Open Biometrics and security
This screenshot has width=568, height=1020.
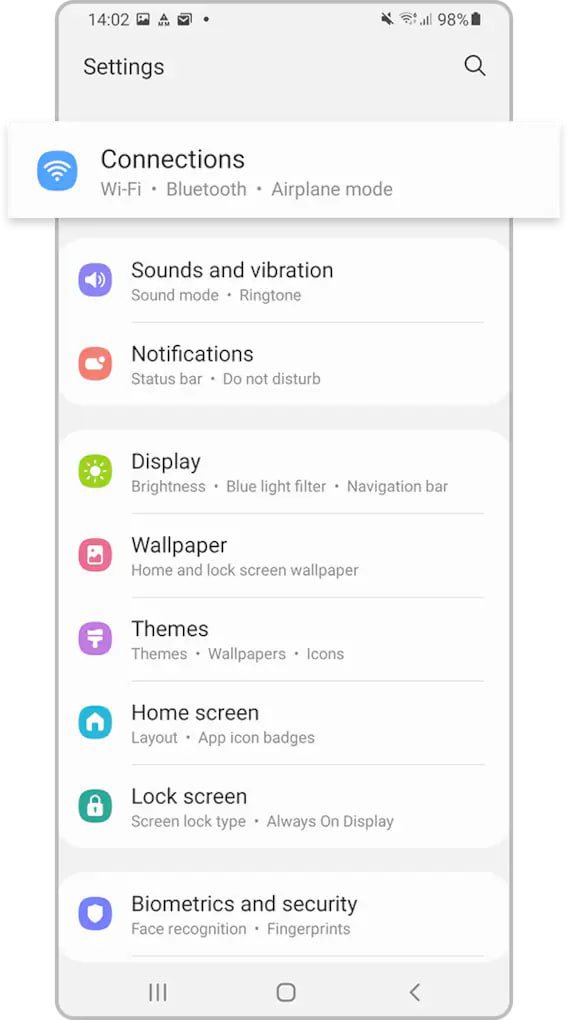coord(284,915)
